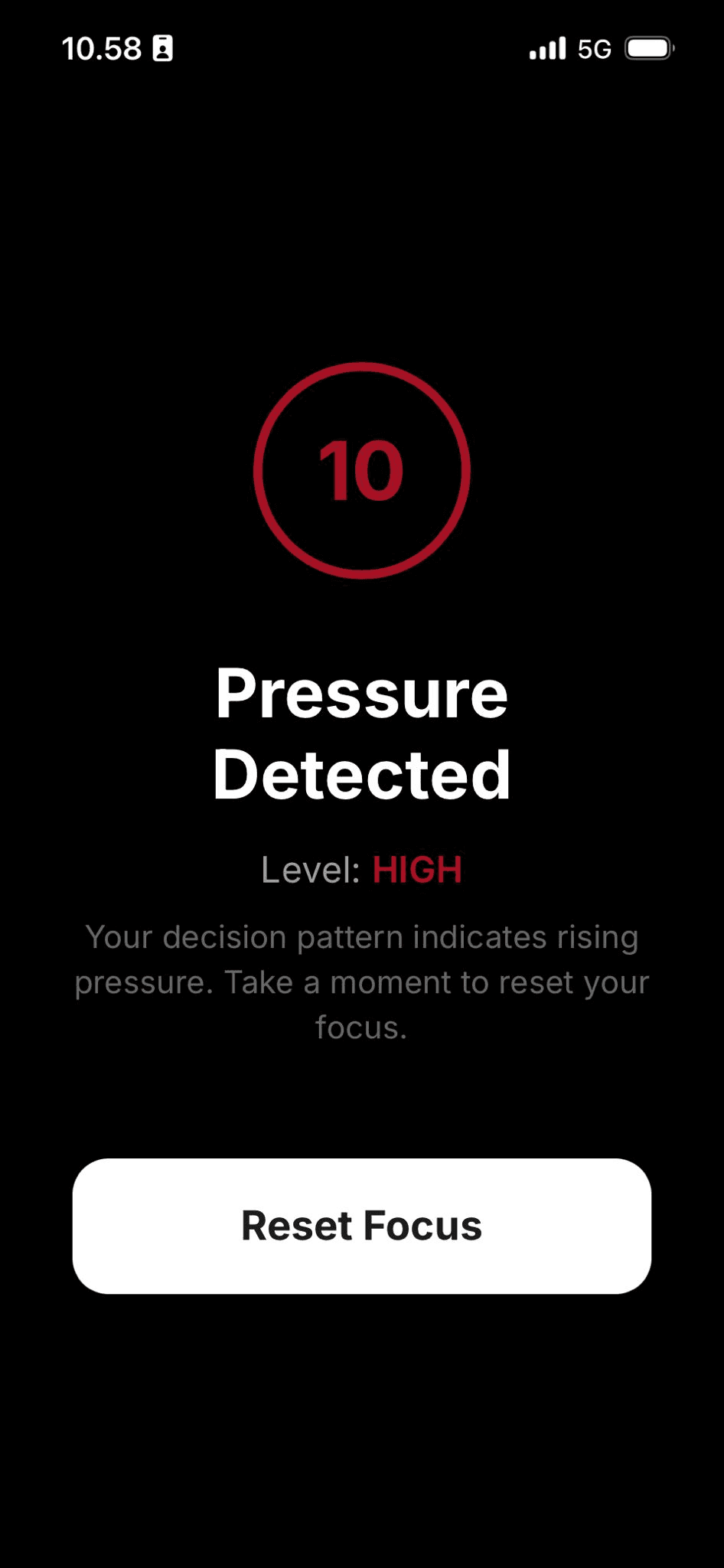
Task: Tap the Pressure Detected heading
Action: pos(363,731)
